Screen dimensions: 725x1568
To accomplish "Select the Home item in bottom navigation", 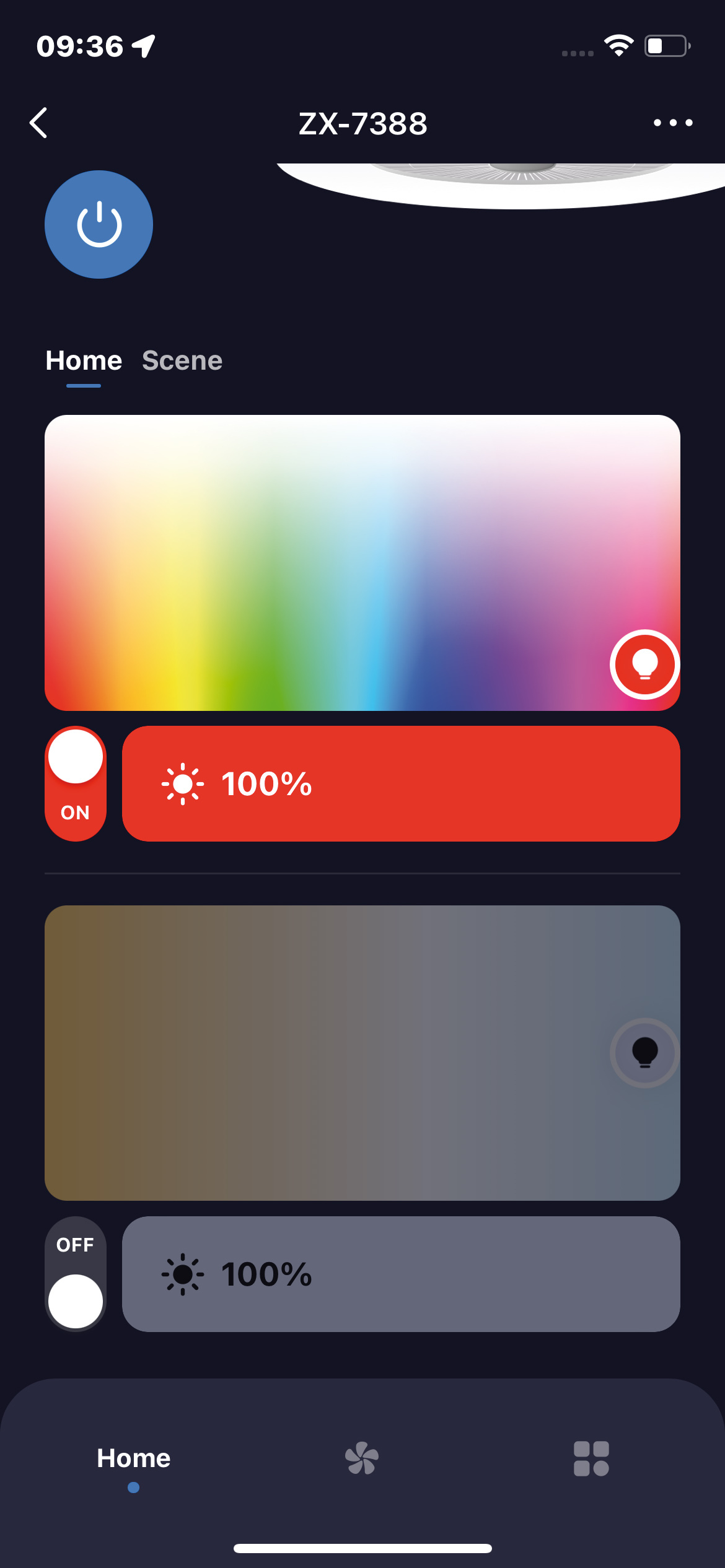I will (x=134, y=1458).
